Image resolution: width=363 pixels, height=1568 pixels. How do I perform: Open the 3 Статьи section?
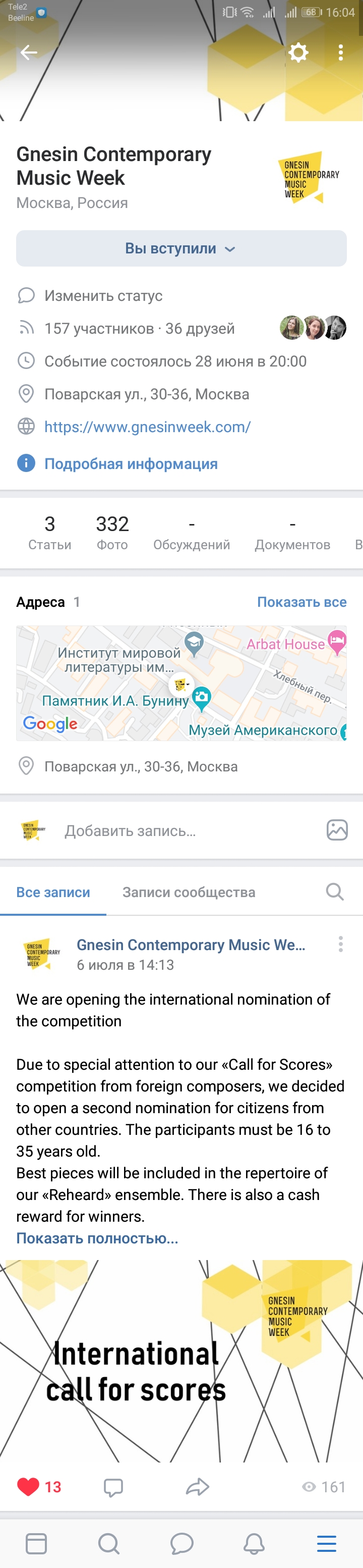(50, 532)
